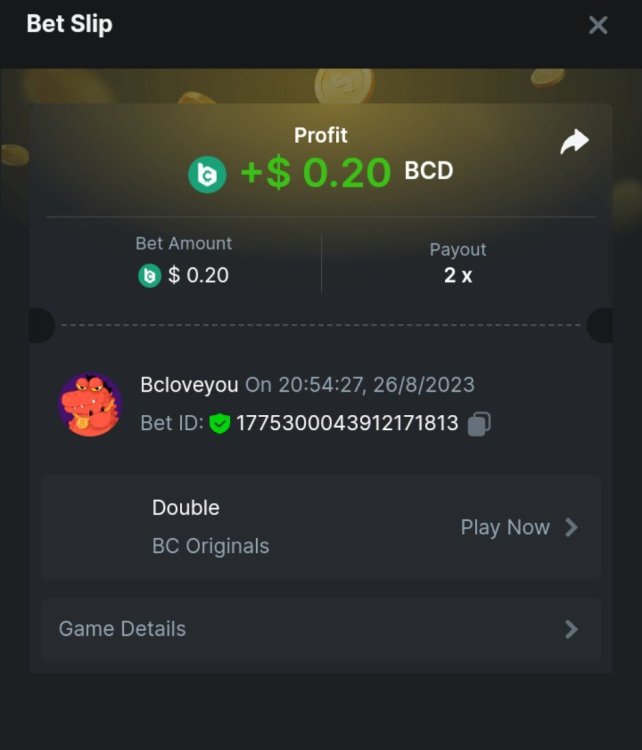Expand the Game Details row
This screenshot has height=750, width=642.
320,629
